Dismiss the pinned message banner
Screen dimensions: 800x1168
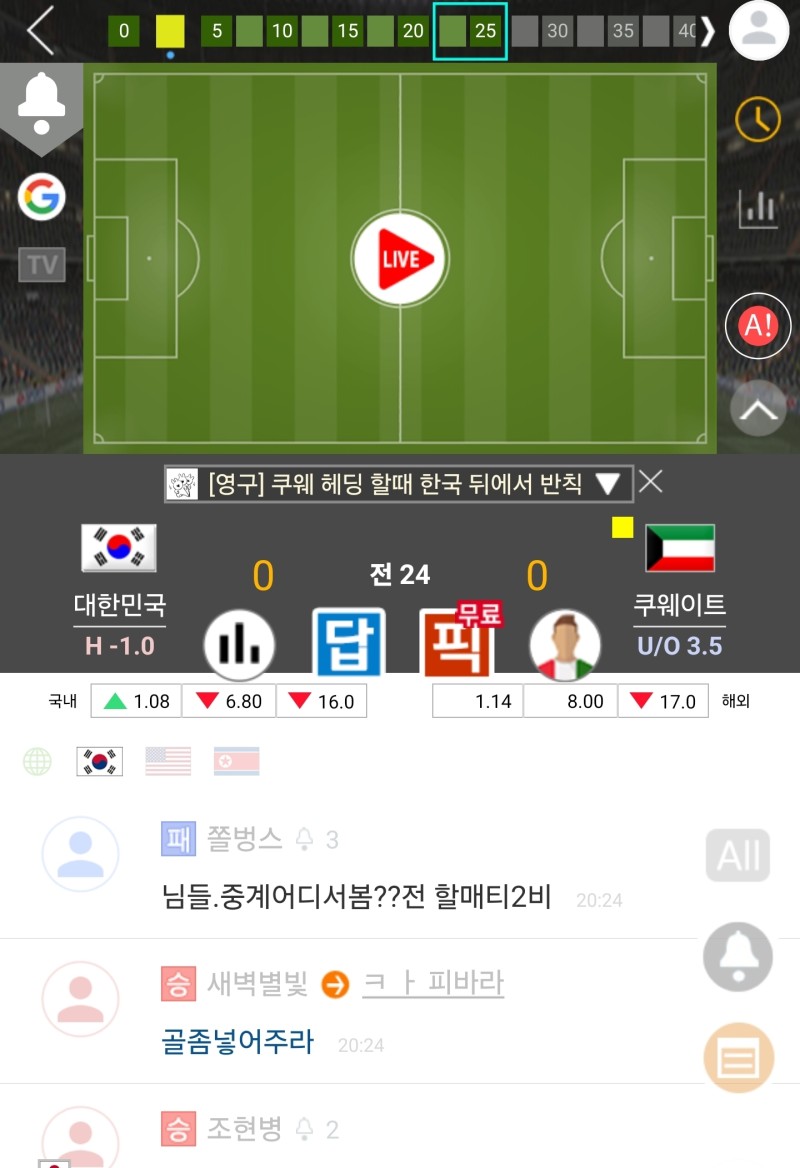click(651, 482)
